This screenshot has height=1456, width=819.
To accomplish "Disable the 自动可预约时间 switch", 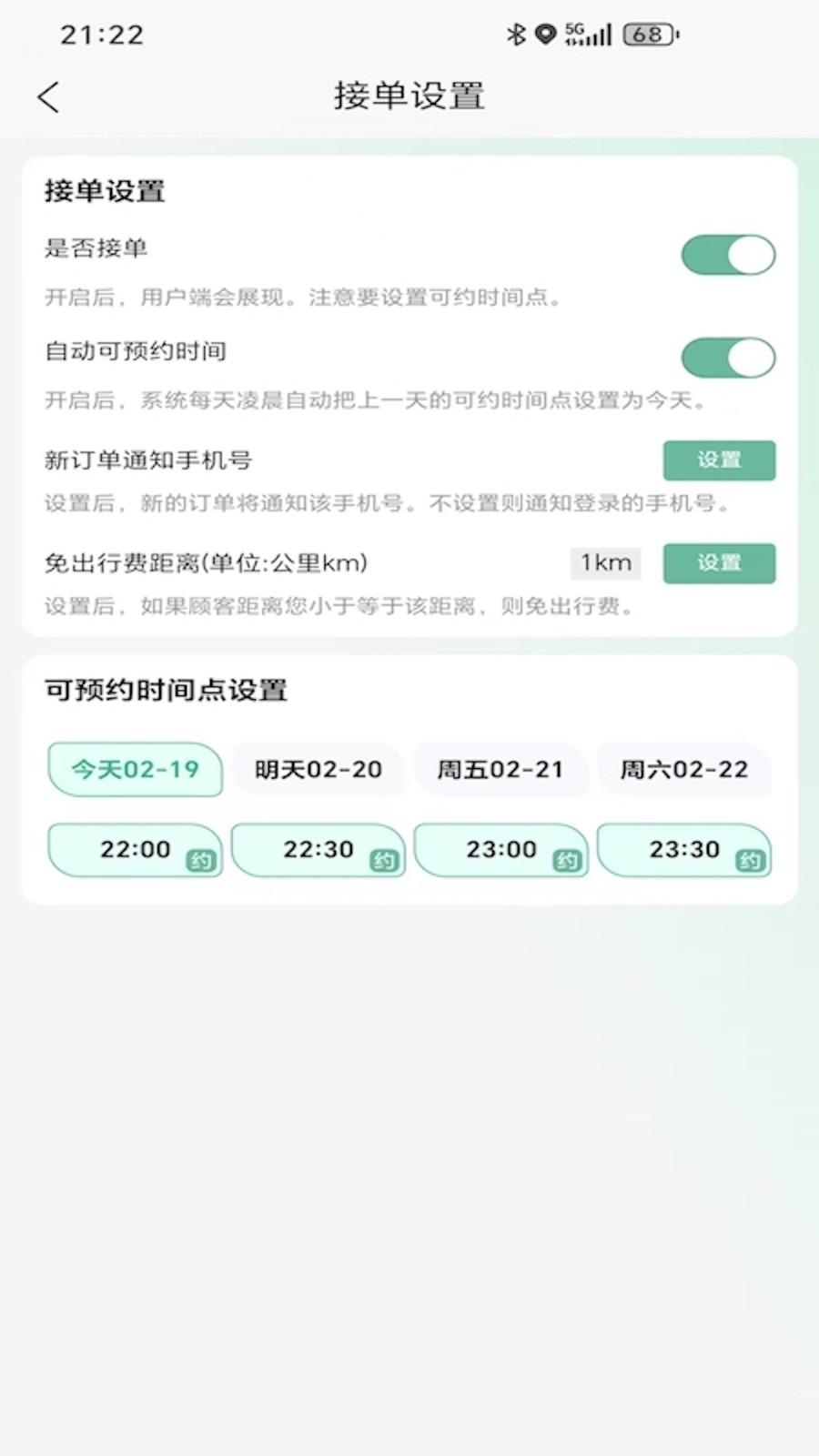I will [x=727, y=358].
